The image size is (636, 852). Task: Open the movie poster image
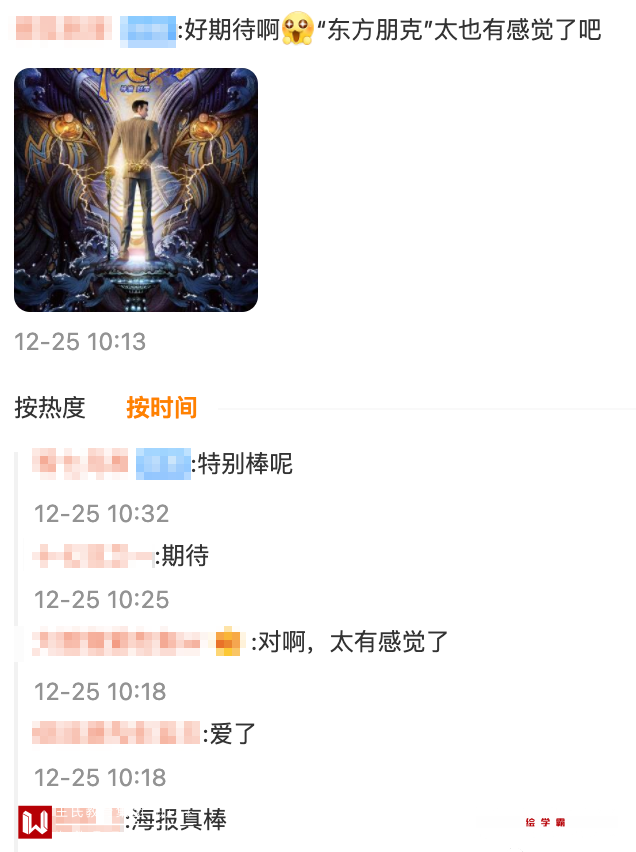(x=136, y=190)
